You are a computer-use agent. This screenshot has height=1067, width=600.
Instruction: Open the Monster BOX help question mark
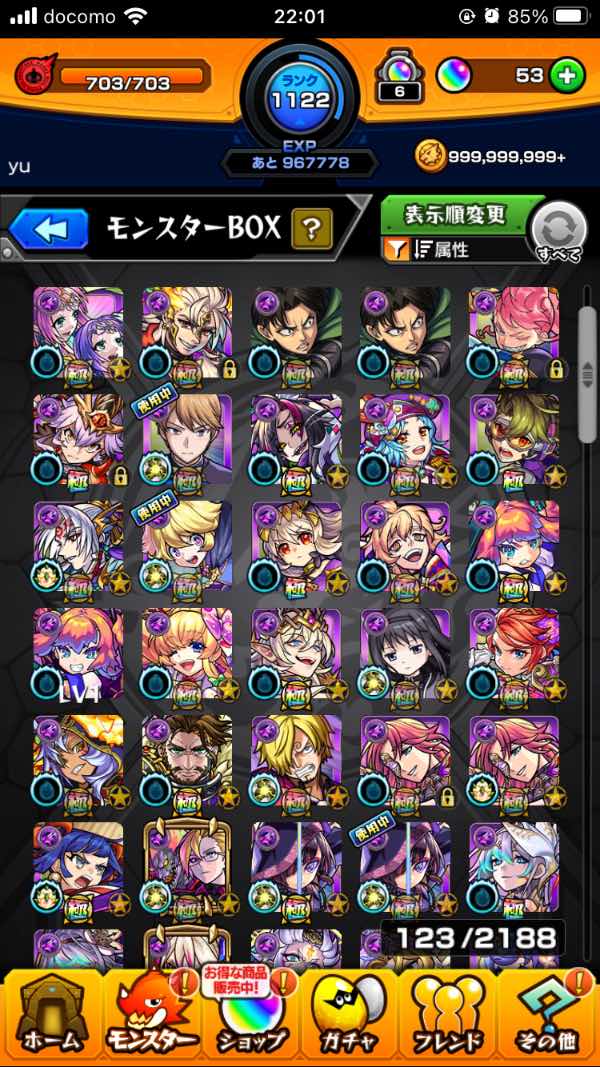[311, 231]
